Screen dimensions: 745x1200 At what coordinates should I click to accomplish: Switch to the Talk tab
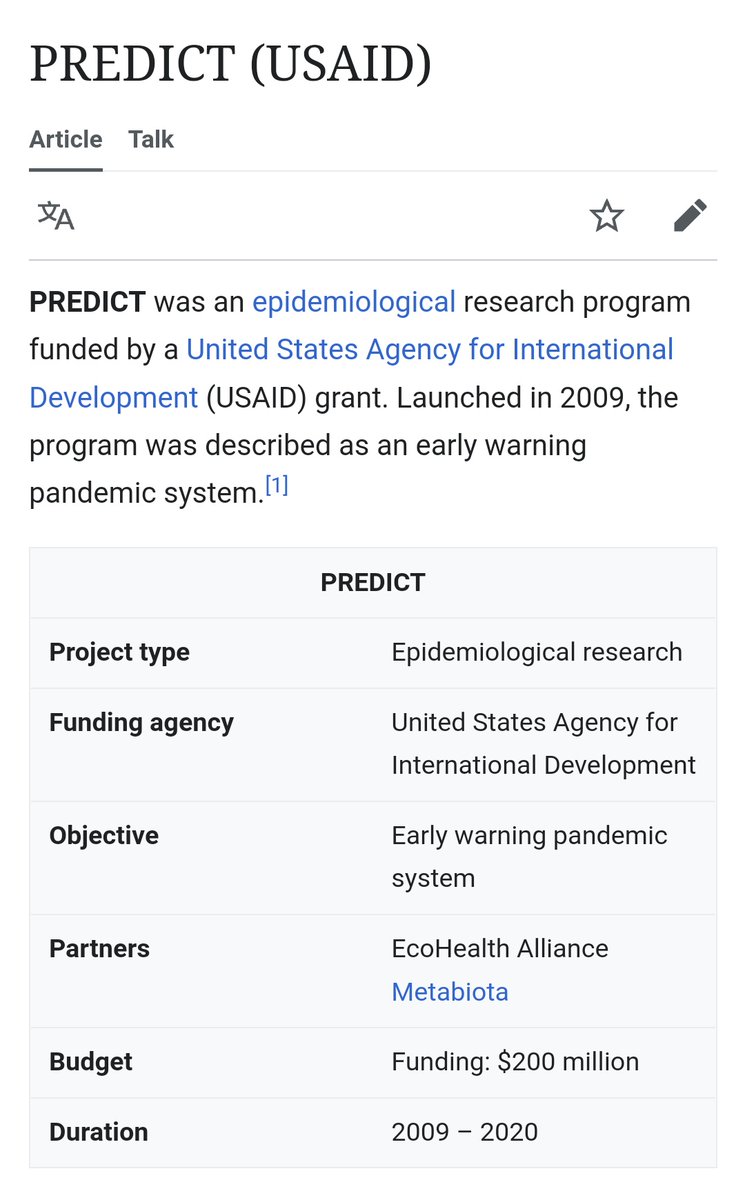(150, 139)
